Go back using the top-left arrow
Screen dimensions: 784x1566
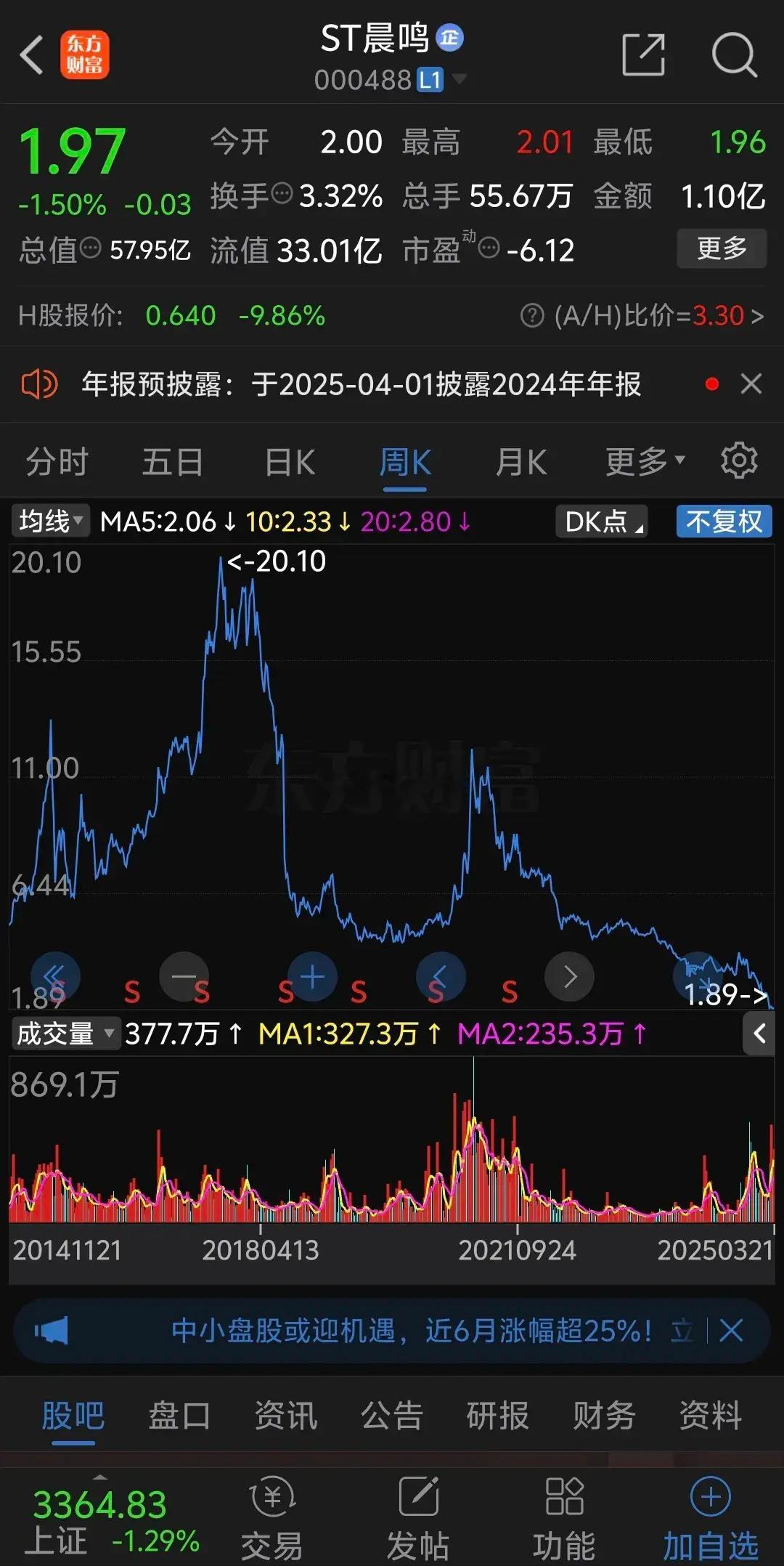point(31,54)
